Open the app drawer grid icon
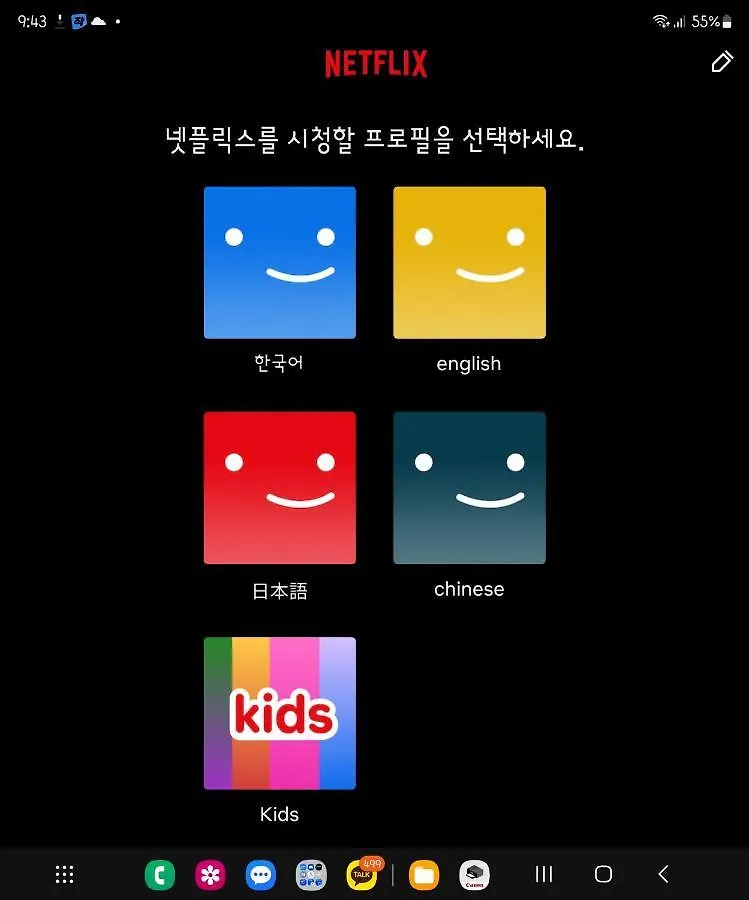 [65, 875]
